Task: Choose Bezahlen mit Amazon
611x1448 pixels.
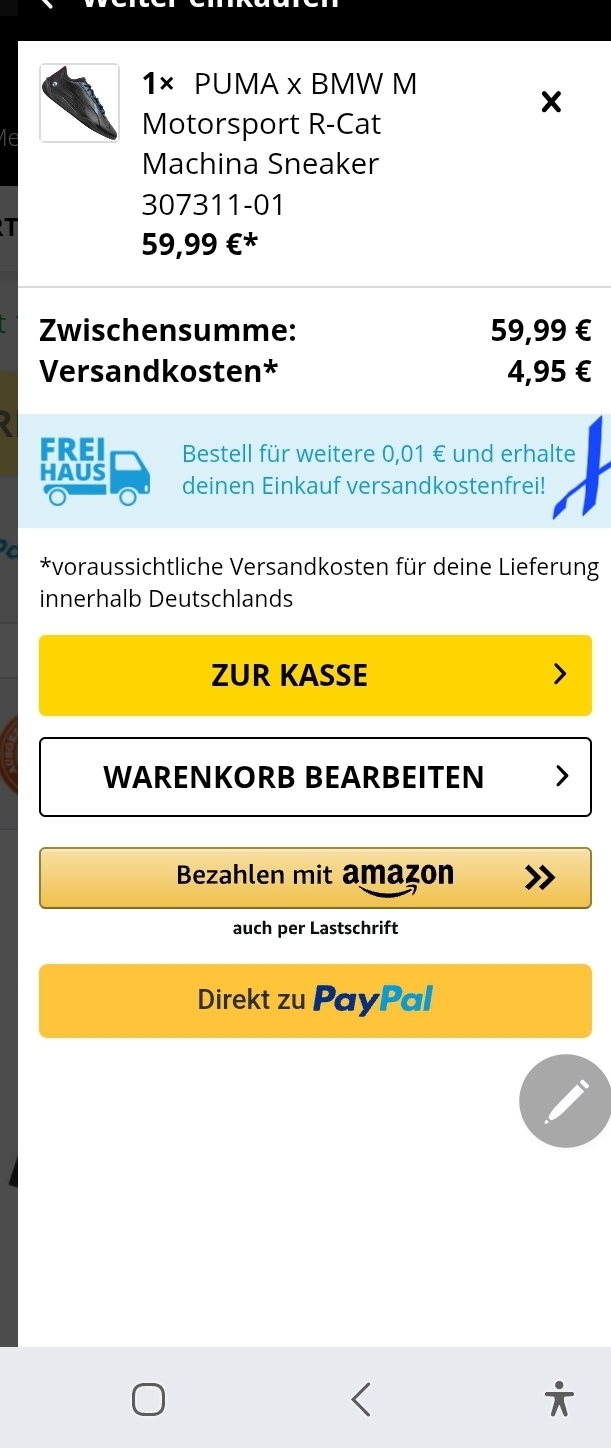Action: coord(315,877)
